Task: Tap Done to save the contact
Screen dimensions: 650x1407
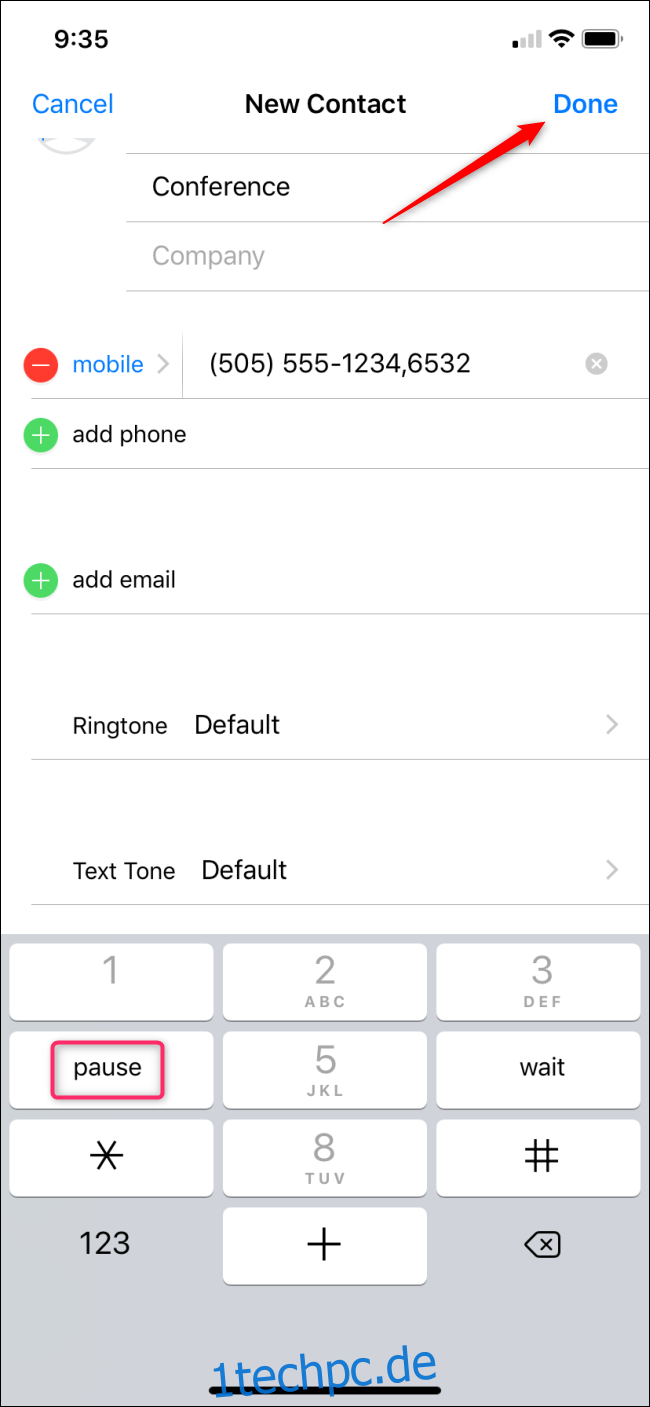Action: tap(585, 104)
